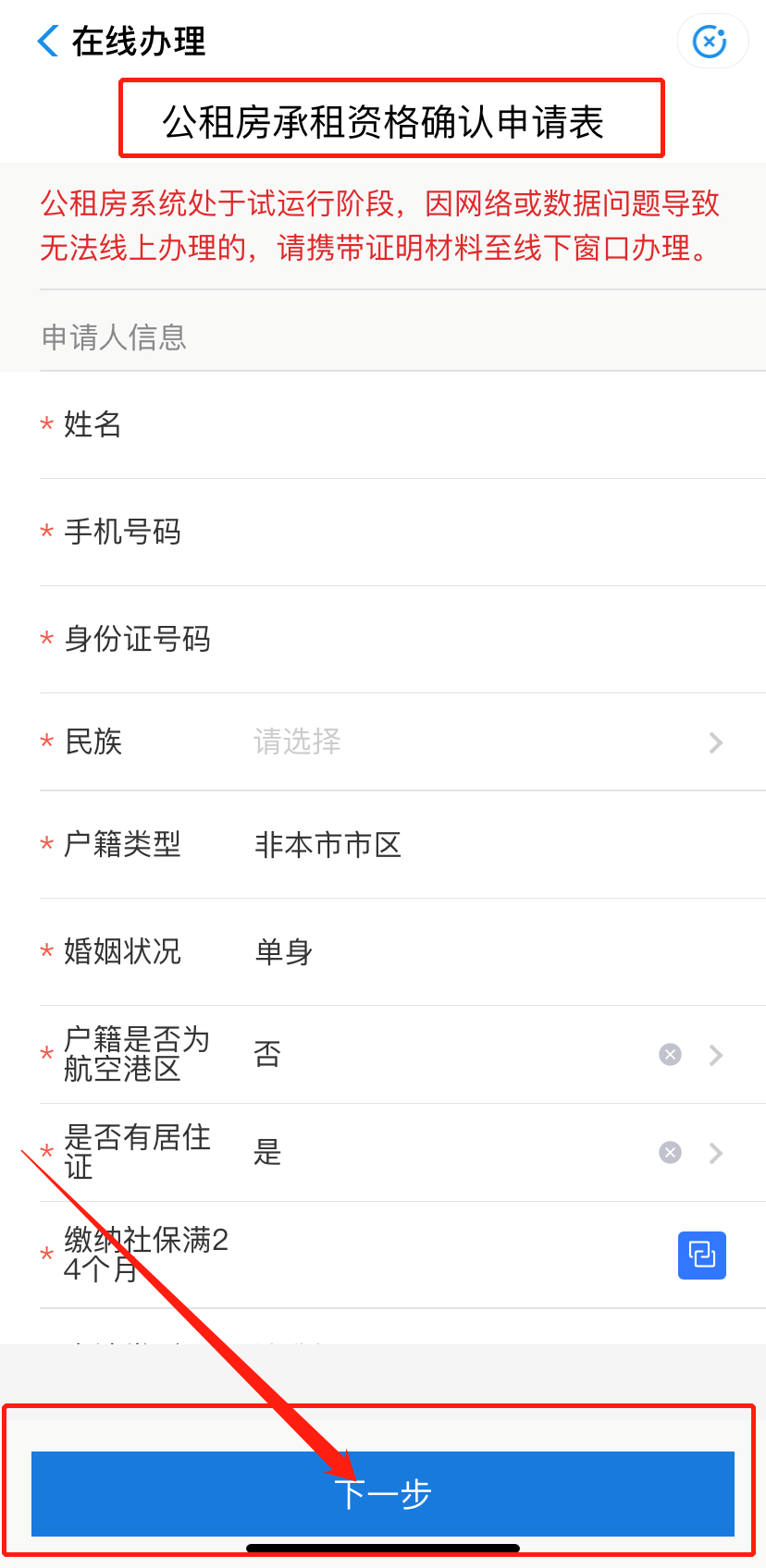The height and width of the screenshot is (1568, 766).
Task: Clear the 户籍是否为航空港区 selection
Action: pyautogui.click(x=671, y=1055)
